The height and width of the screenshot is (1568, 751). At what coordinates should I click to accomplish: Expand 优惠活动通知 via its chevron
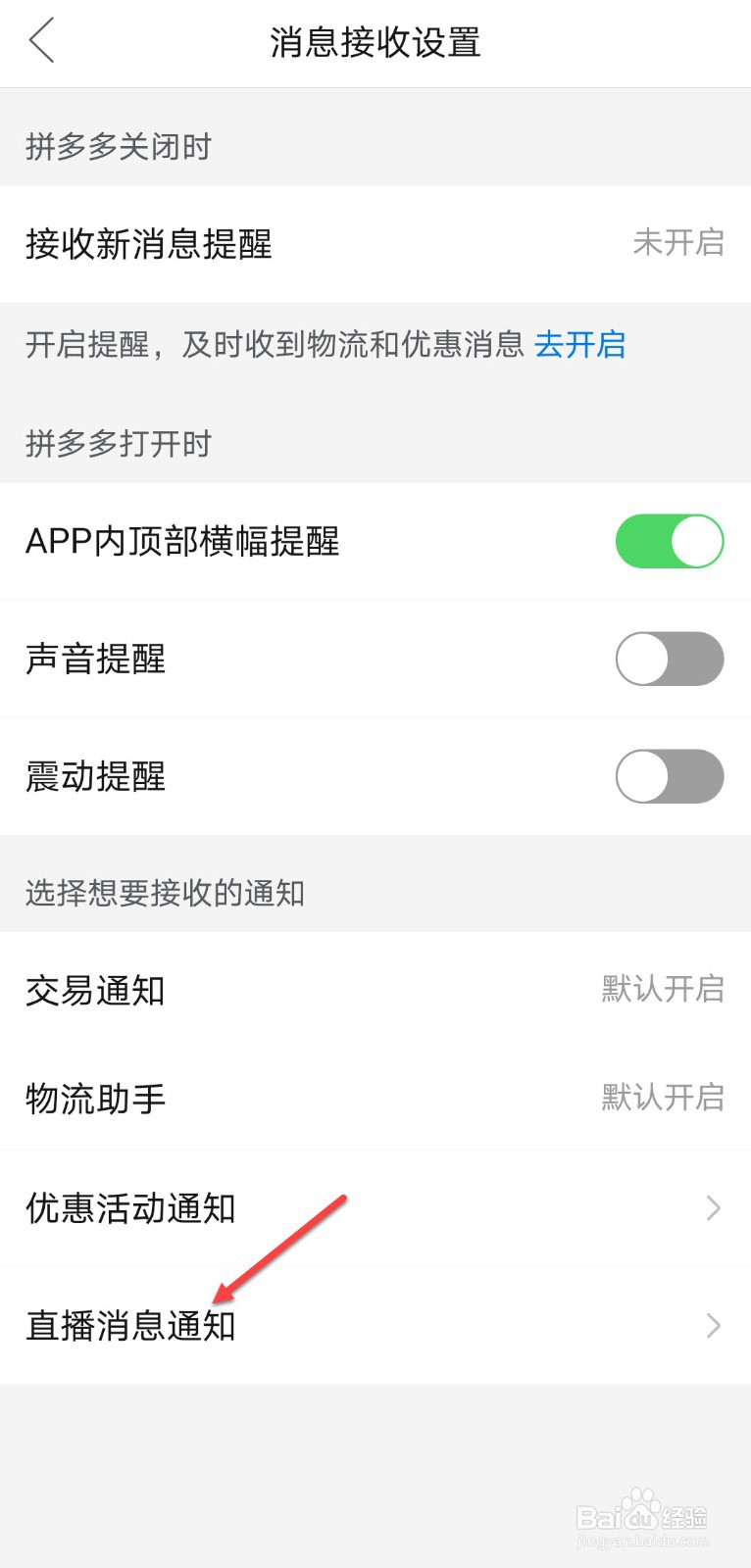tap(713, 1208)
